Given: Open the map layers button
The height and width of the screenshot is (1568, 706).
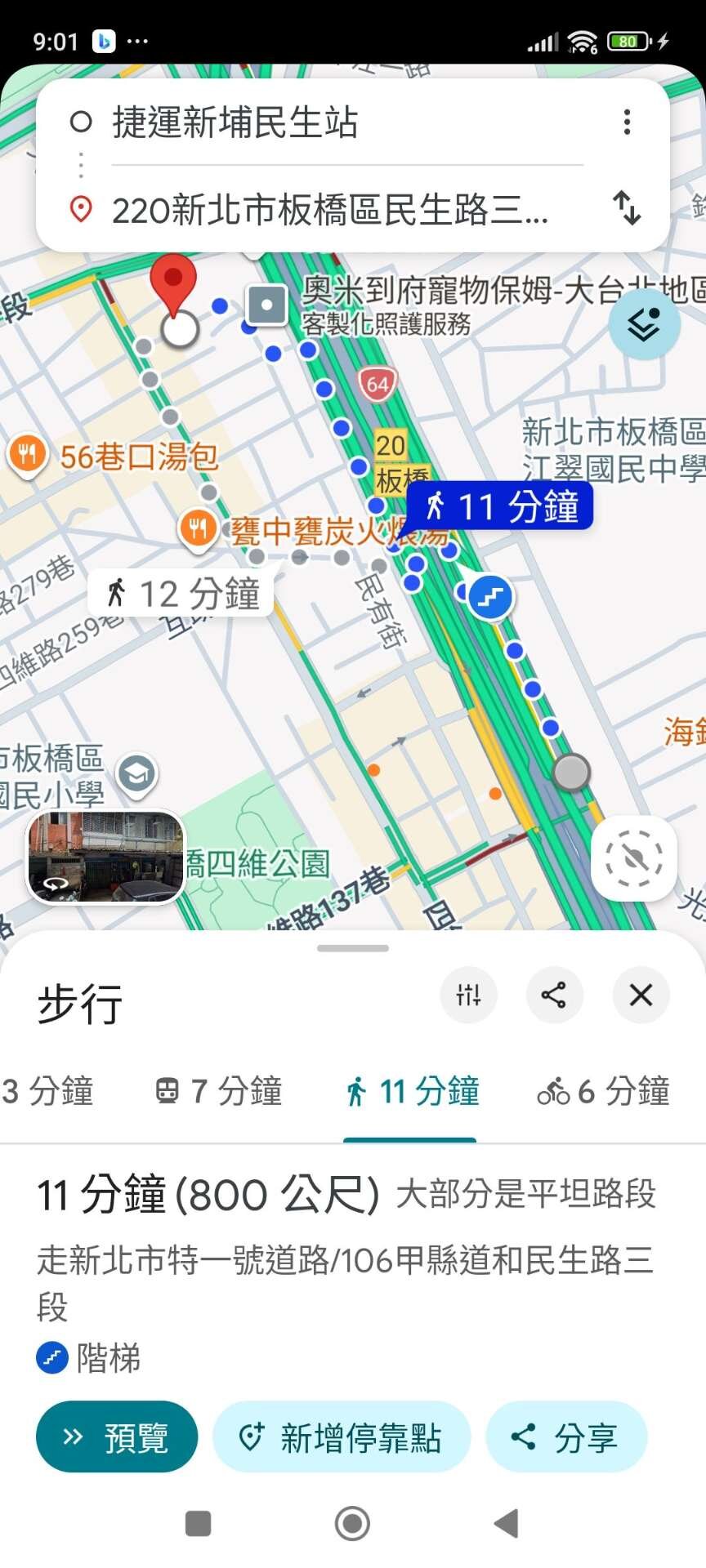Looking at the screenshot, I should tap(644, 324).
